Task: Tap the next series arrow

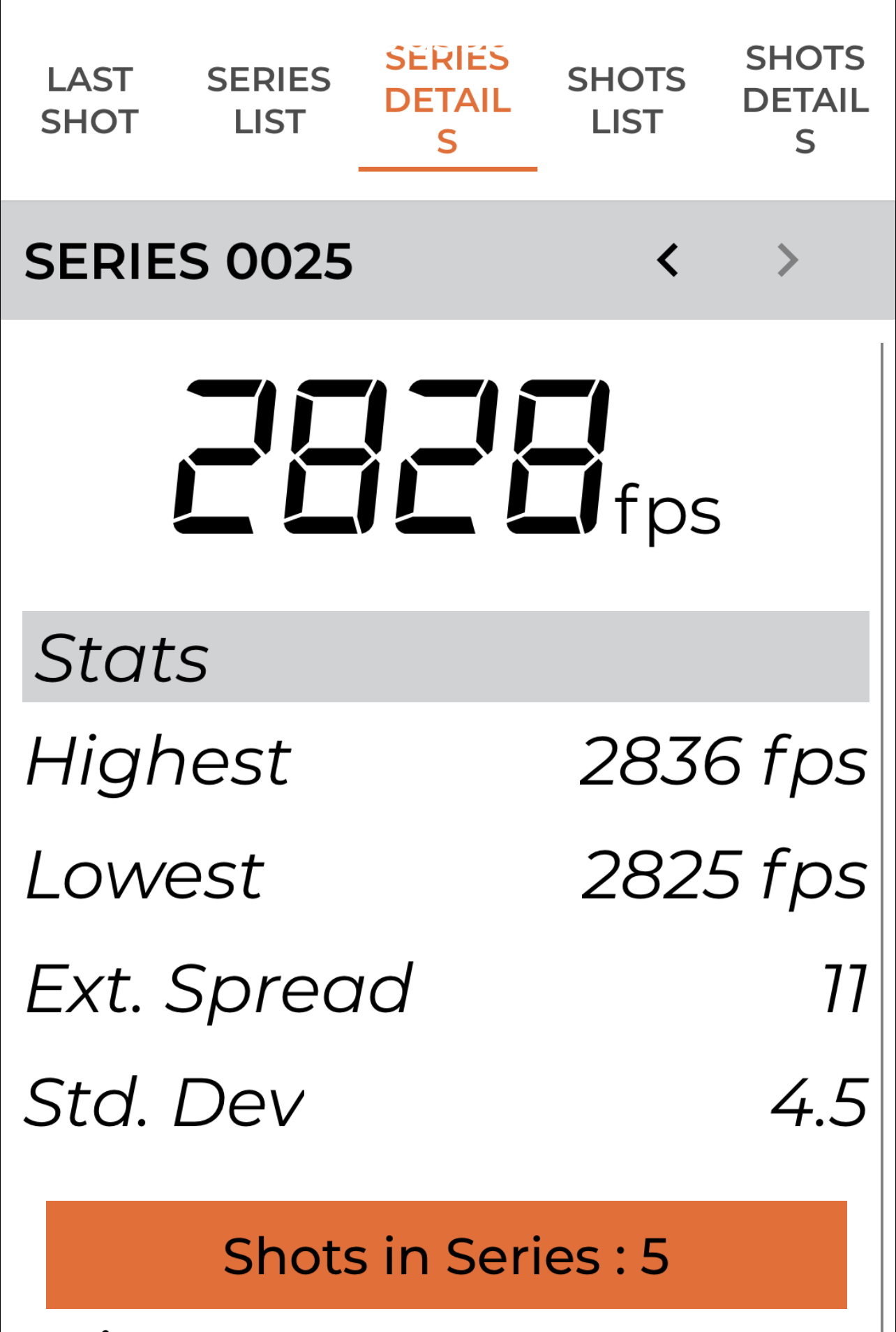Action: [x=788, y=260]
